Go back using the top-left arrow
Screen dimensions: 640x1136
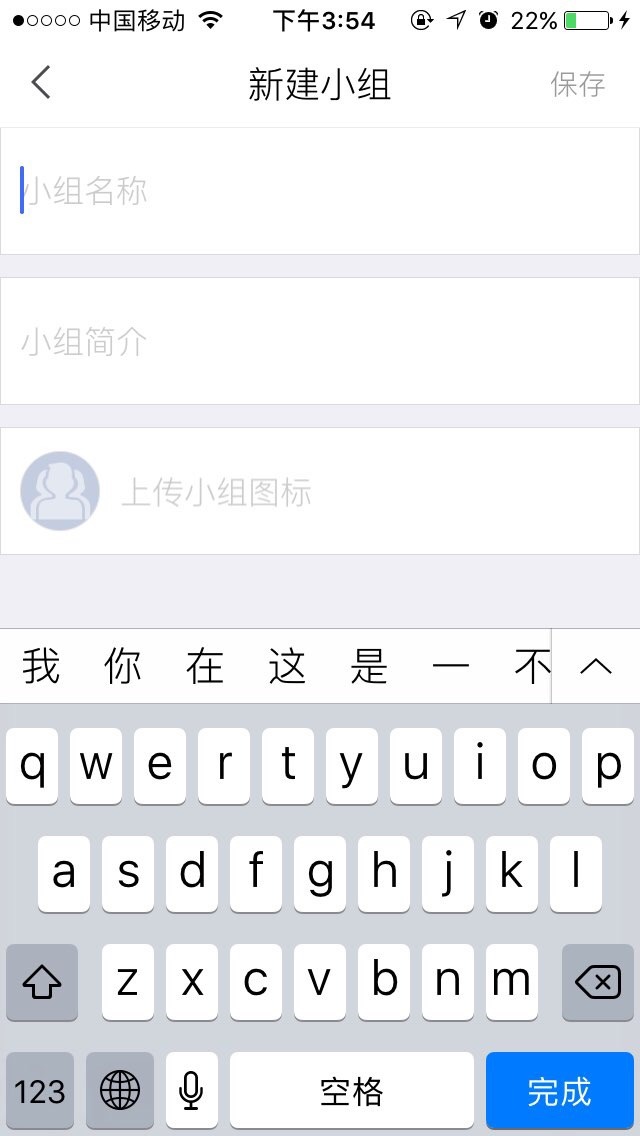41,82
